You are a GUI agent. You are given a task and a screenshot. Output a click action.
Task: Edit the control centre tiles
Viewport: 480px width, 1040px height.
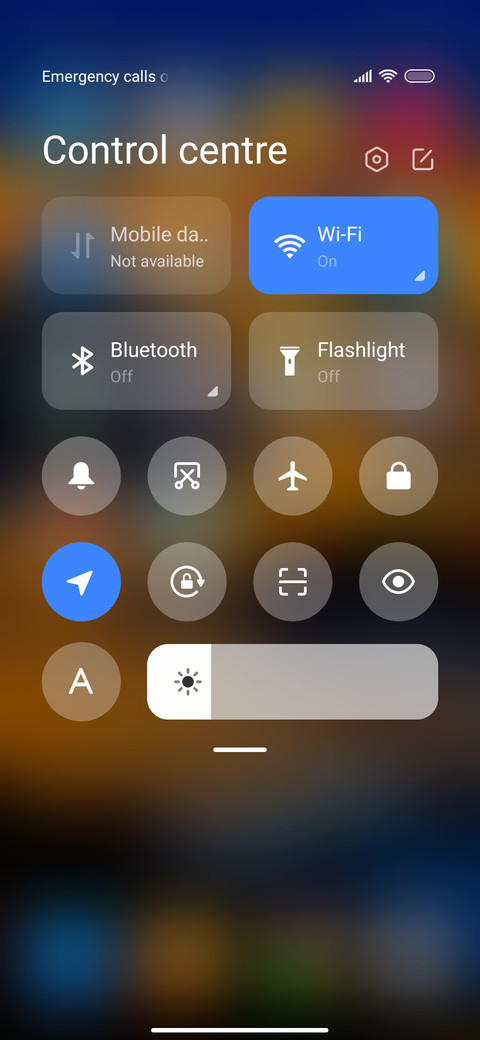(x=422, y=160)
